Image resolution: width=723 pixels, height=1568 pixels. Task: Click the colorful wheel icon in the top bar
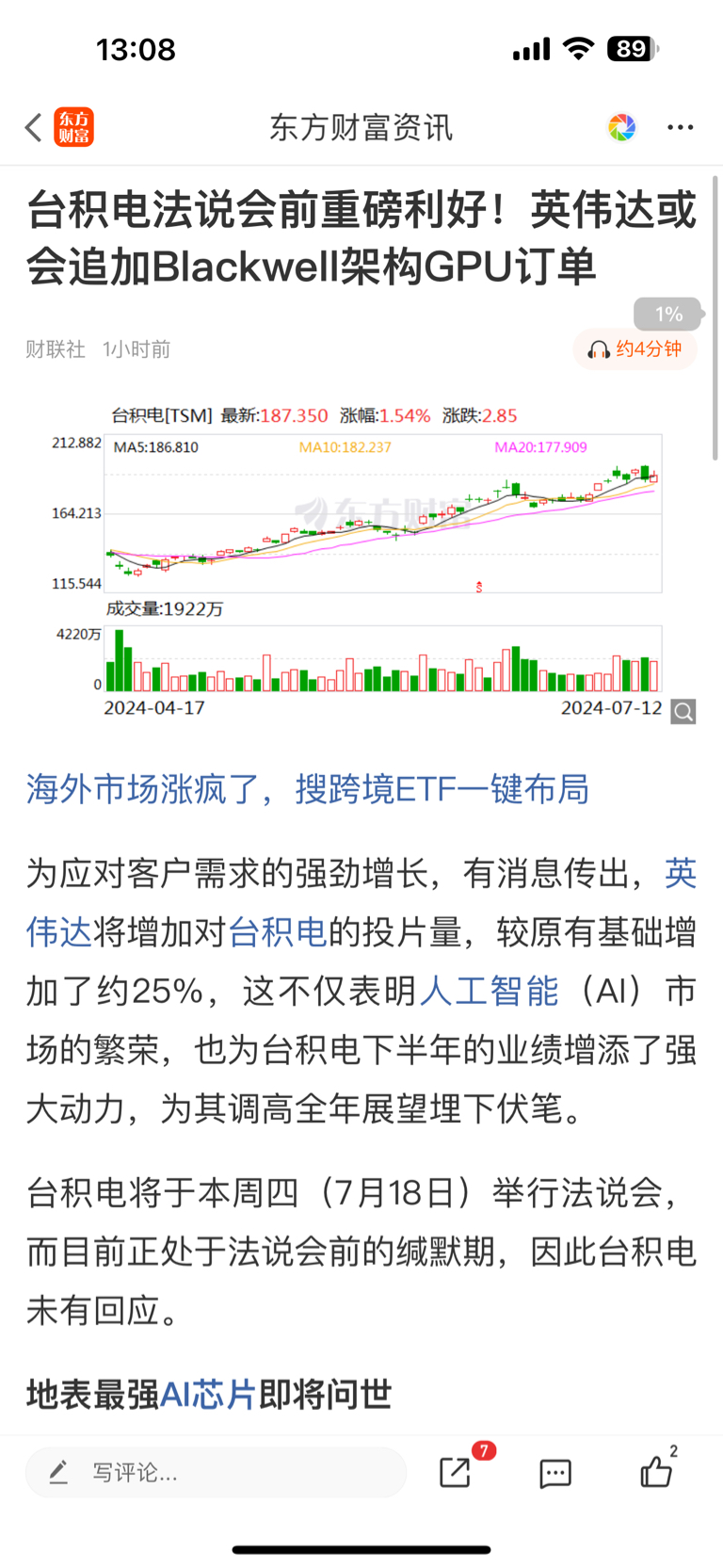click(620, 126)
